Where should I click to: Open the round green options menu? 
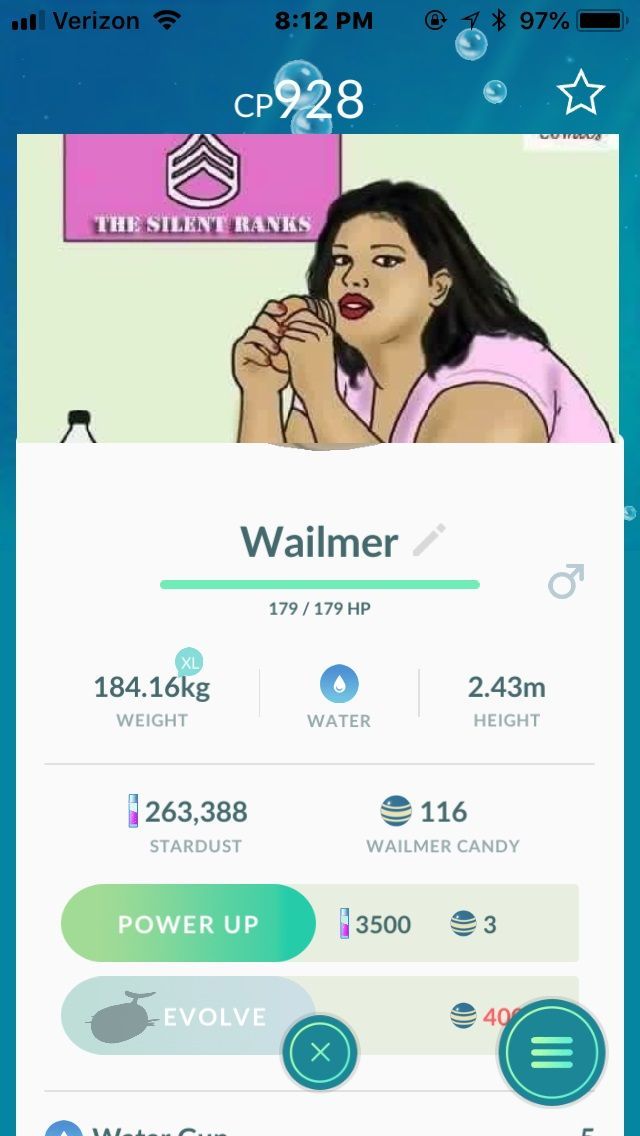click(553, 1052)
